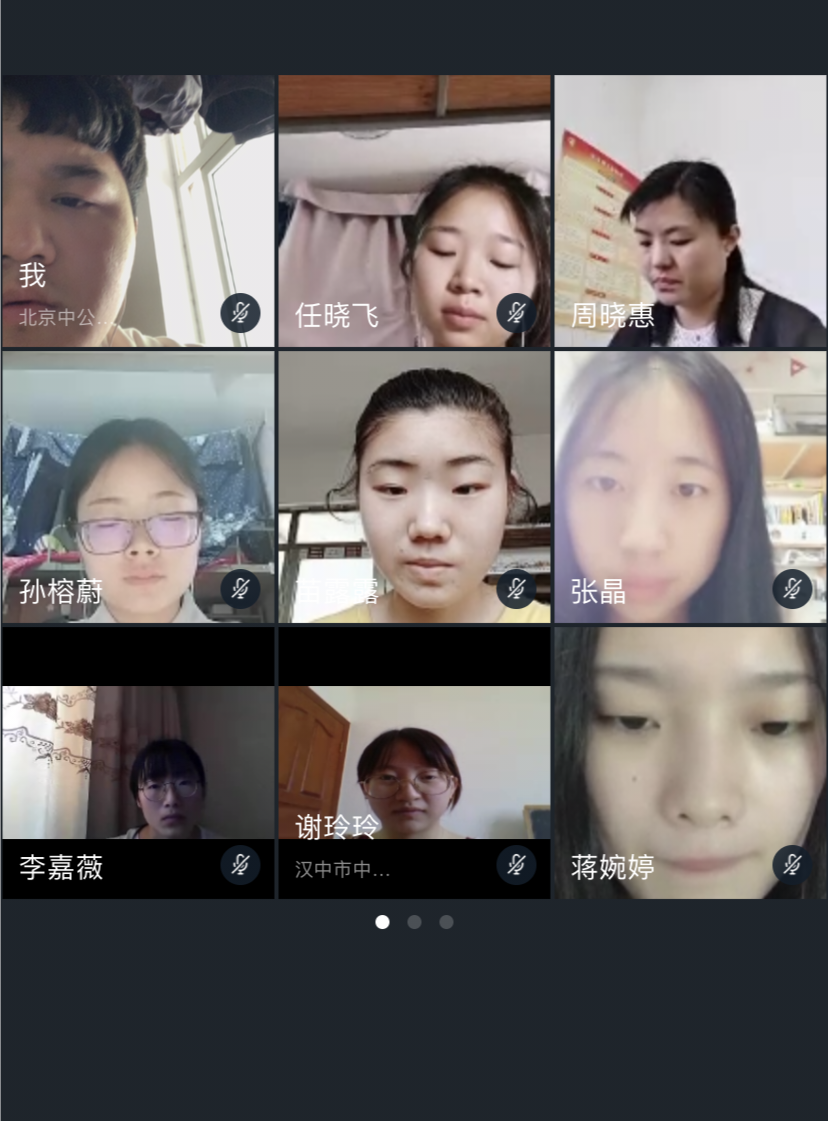Go to the second page indicator dot
The width and height of the screenshot is (828, 1121).
point(414,922)
